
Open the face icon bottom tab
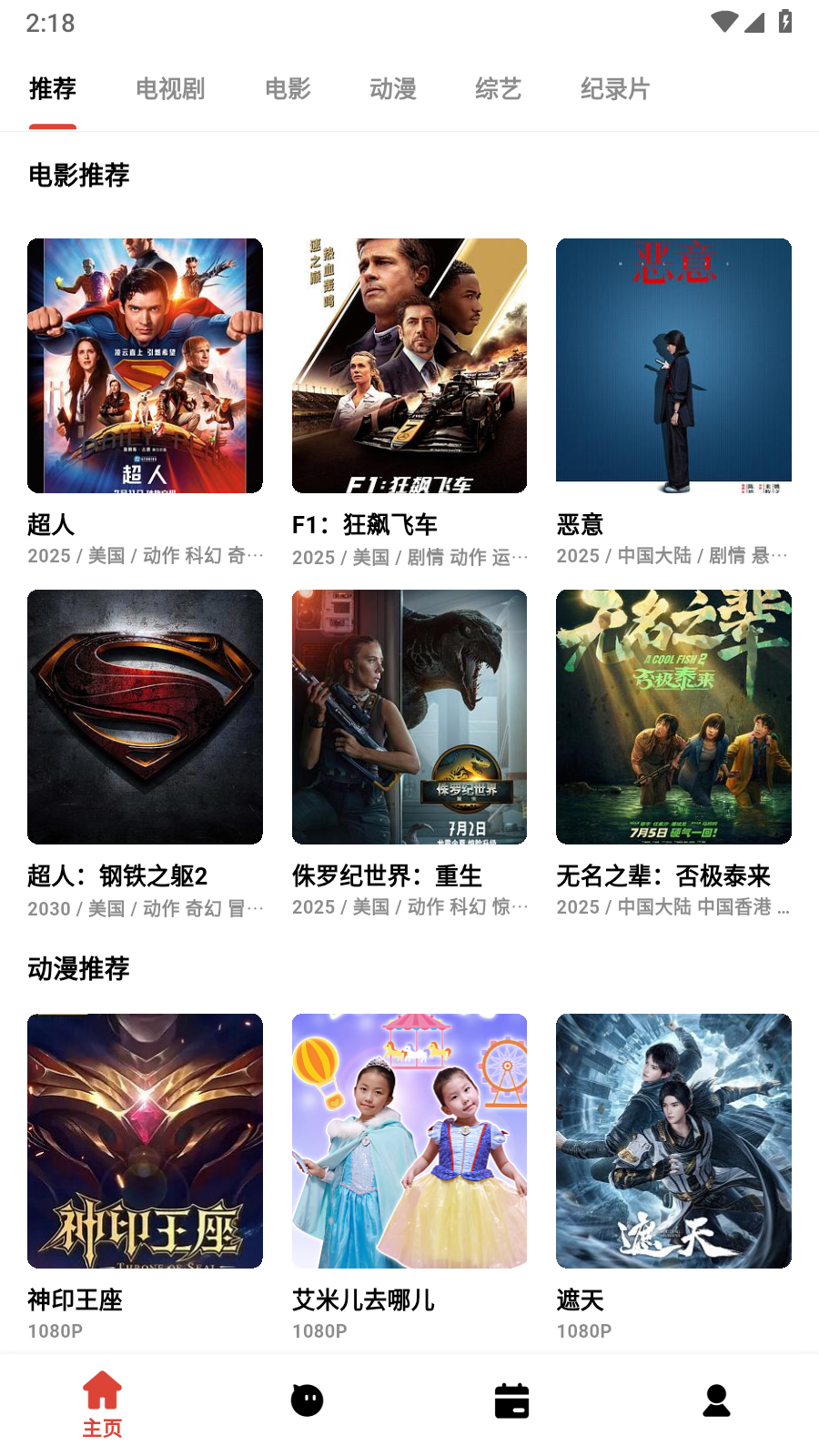[307, 1400]
